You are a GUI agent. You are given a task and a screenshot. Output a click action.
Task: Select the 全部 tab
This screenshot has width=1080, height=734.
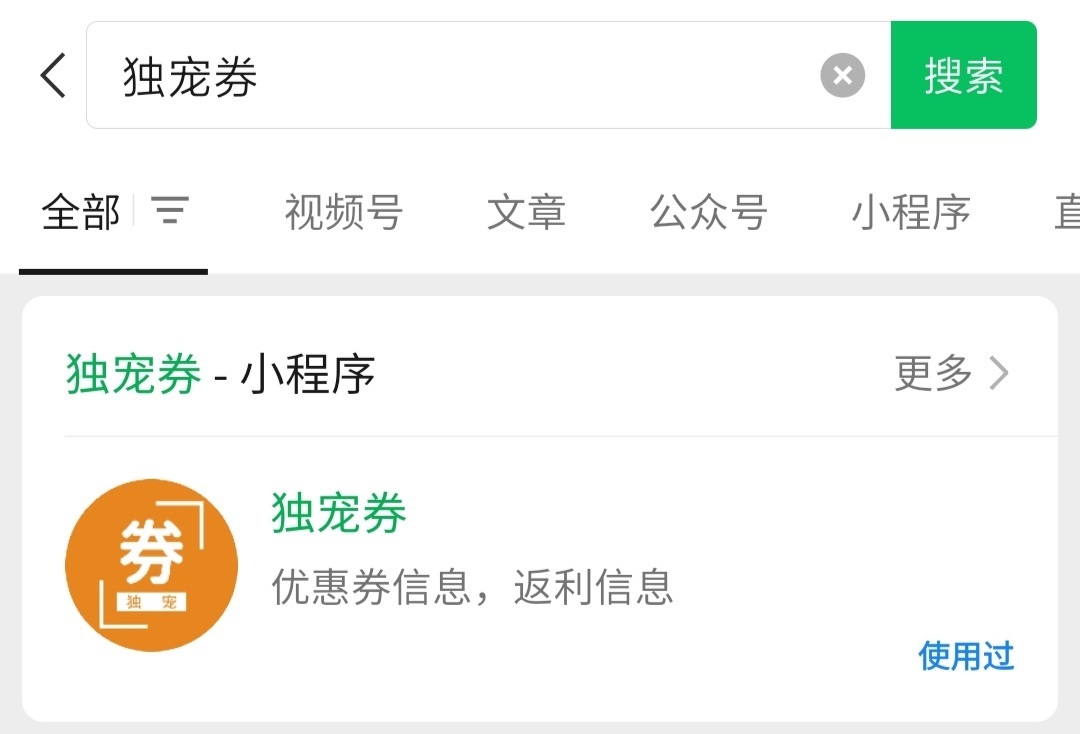point(81,212)
